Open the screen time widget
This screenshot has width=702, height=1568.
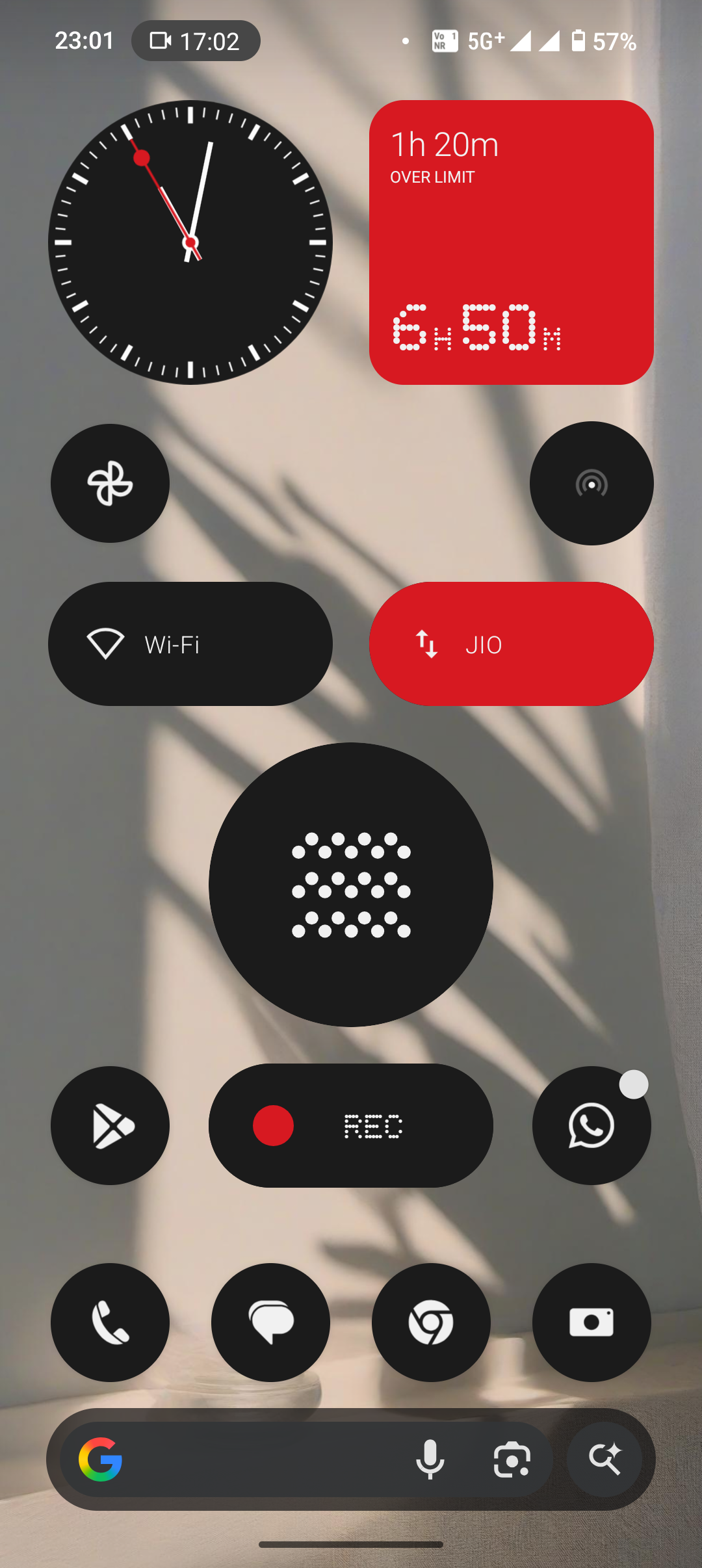click(511, 242)
